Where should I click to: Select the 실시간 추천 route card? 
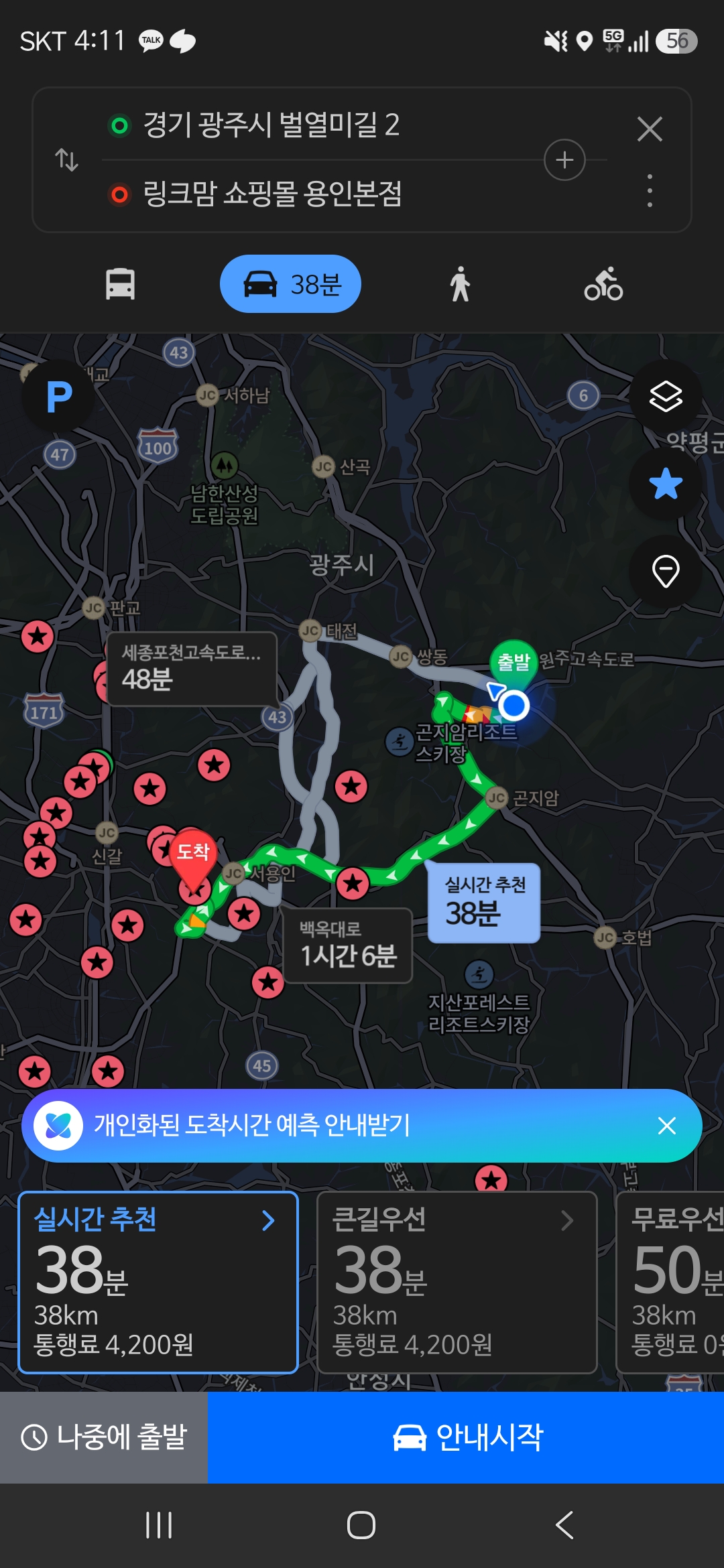[158, 1283]
